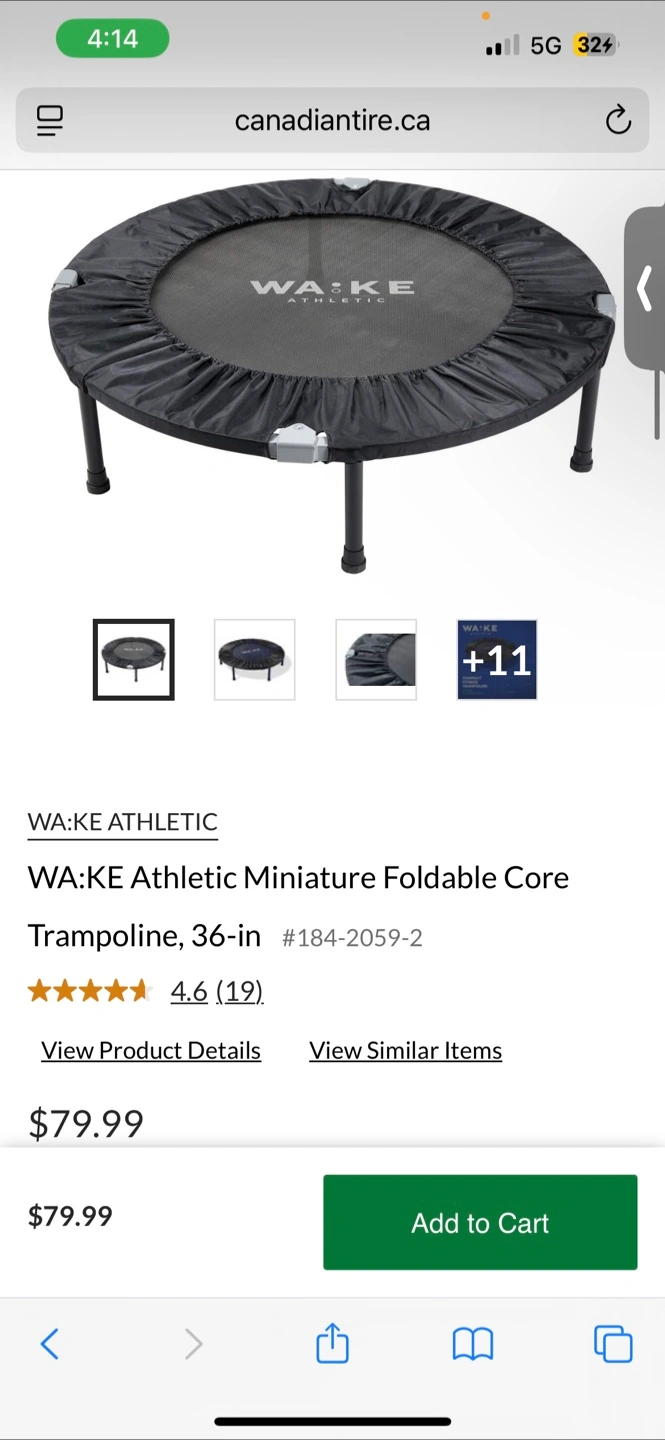Open the +11 more images thumbnail
Image resolution: width=665 pixels, height=1440 pixels.
pos(497,660)
